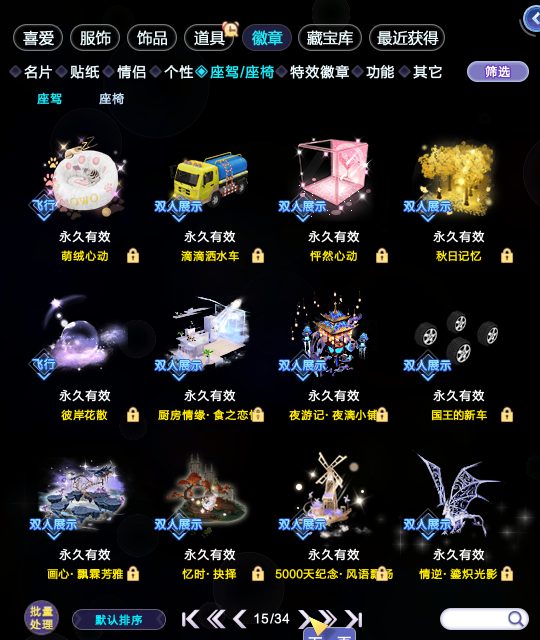
Task: Tap the 批量处理 batch button
Action: point(42,617)
